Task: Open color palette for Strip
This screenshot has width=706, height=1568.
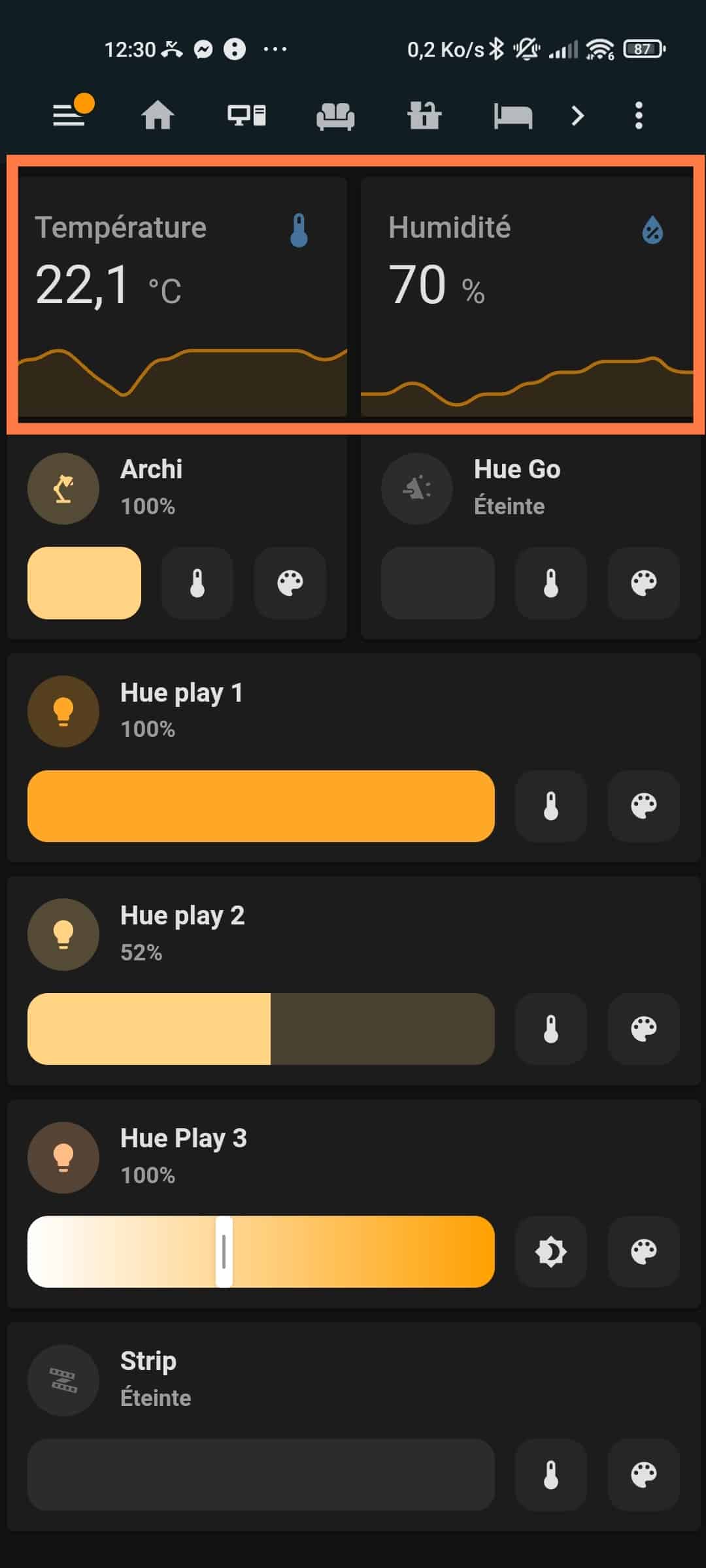Action: click(x=644, y=1475)
